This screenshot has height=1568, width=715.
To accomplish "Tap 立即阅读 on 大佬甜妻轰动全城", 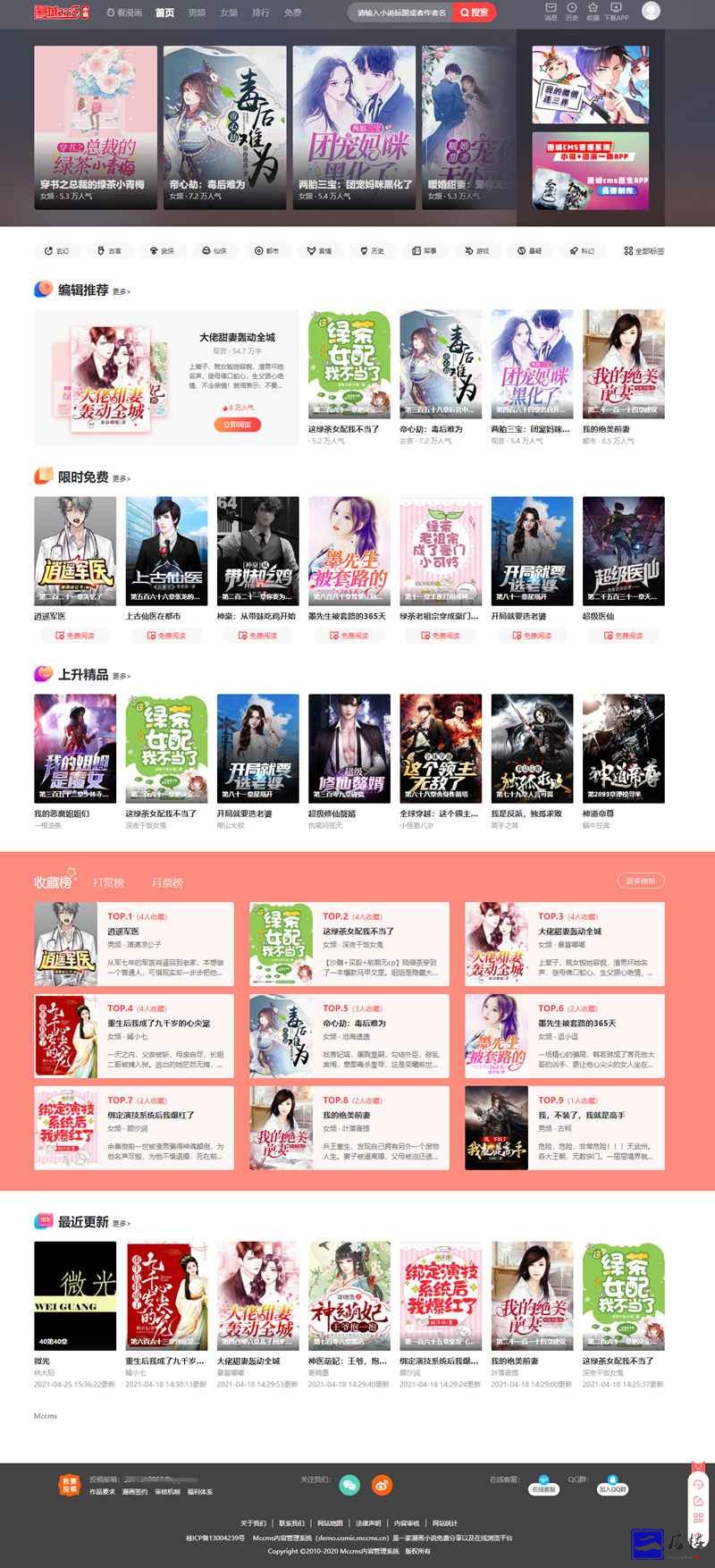I will [237, 426].
